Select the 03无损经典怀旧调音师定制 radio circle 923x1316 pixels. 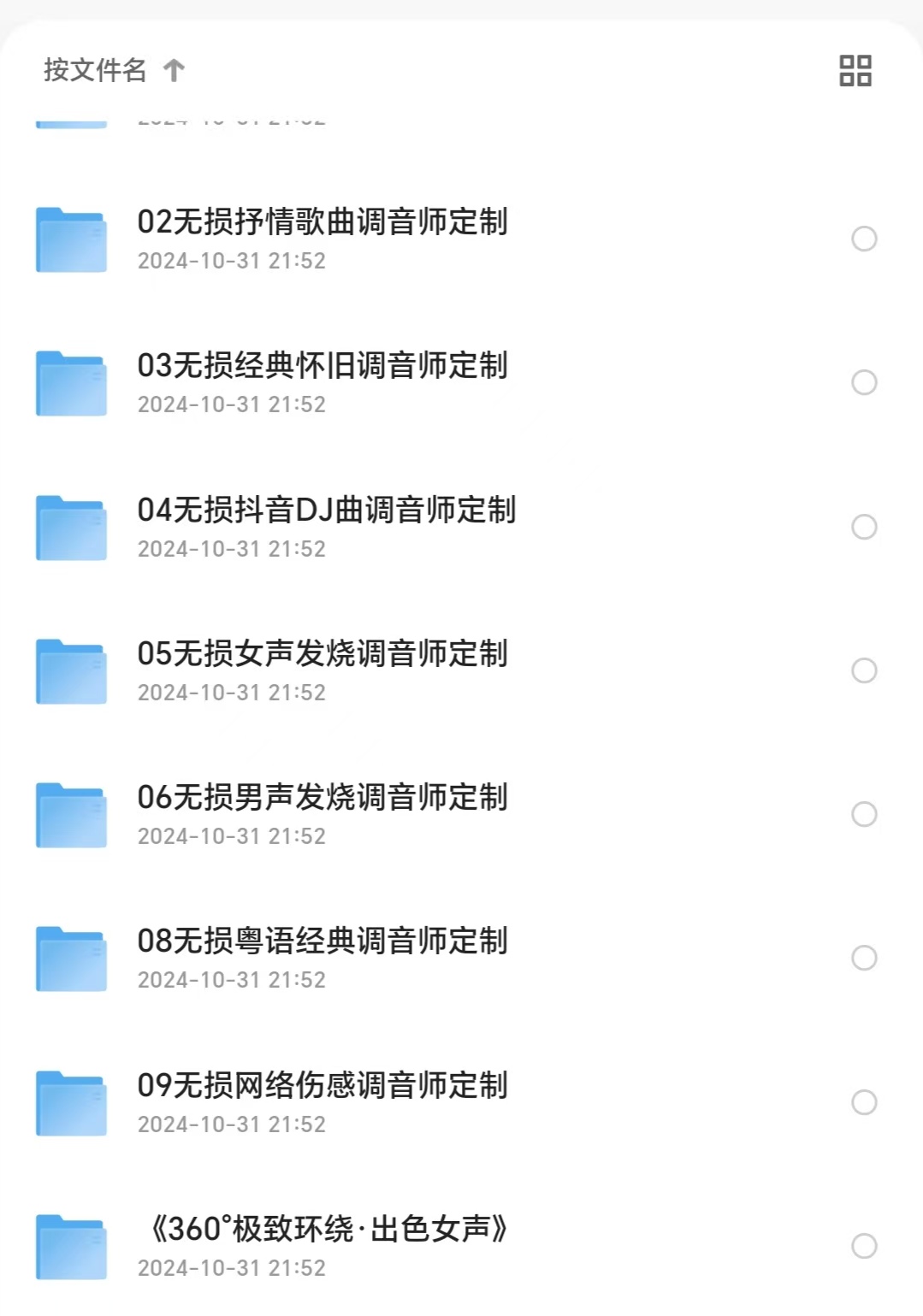(x=864, y=382)
